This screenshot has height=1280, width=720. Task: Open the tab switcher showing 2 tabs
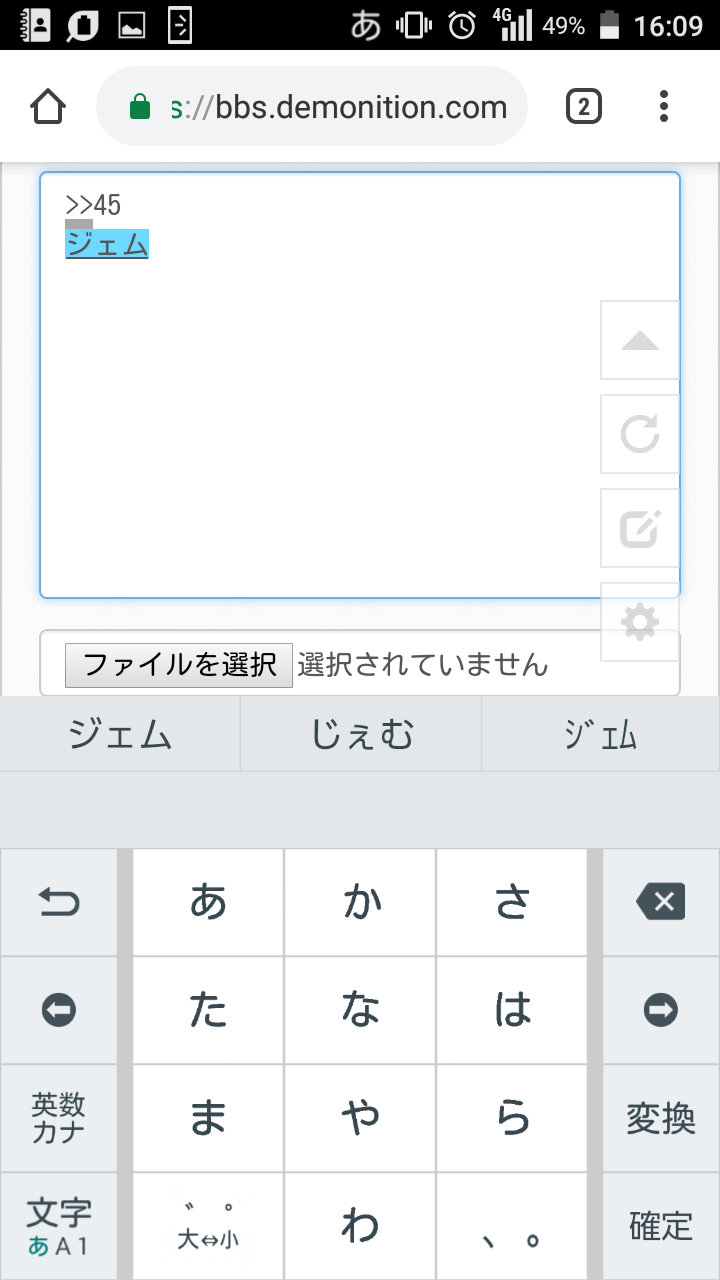pyautogui.click(x=584, y=106)
